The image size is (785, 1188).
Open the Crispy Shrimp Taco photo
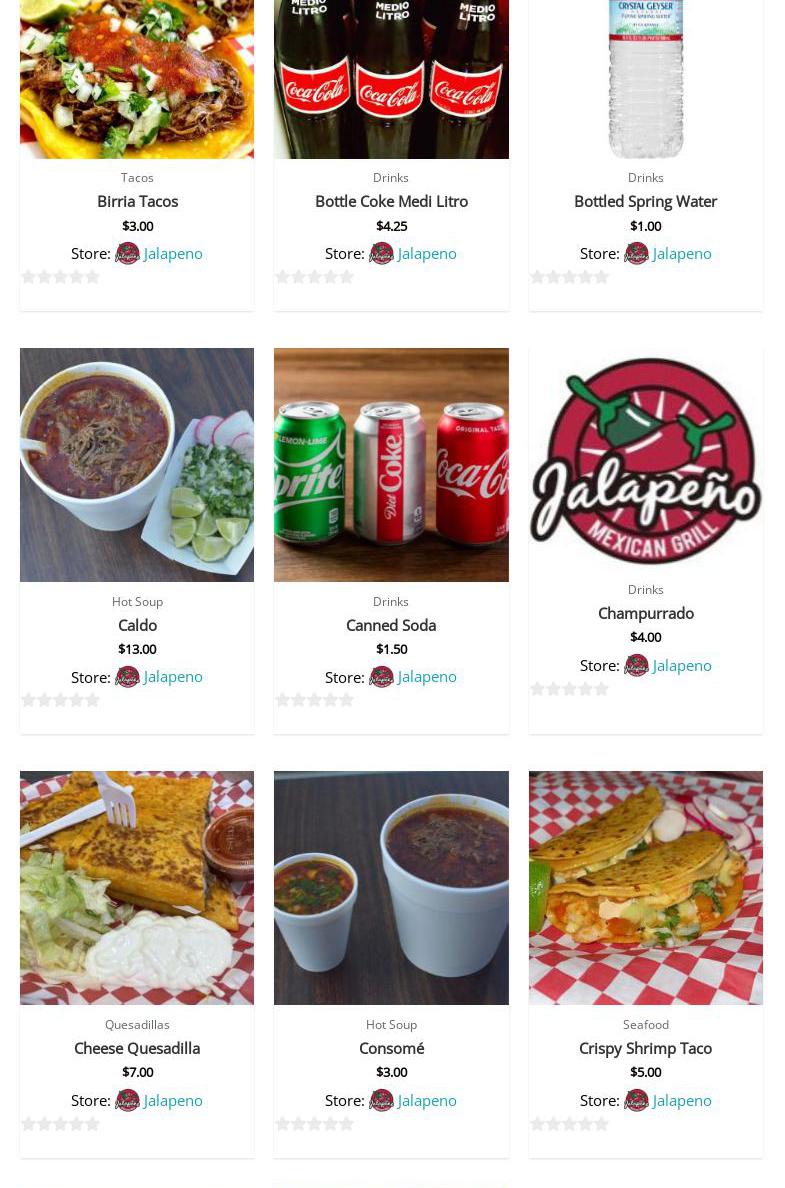tap(645, 888)
